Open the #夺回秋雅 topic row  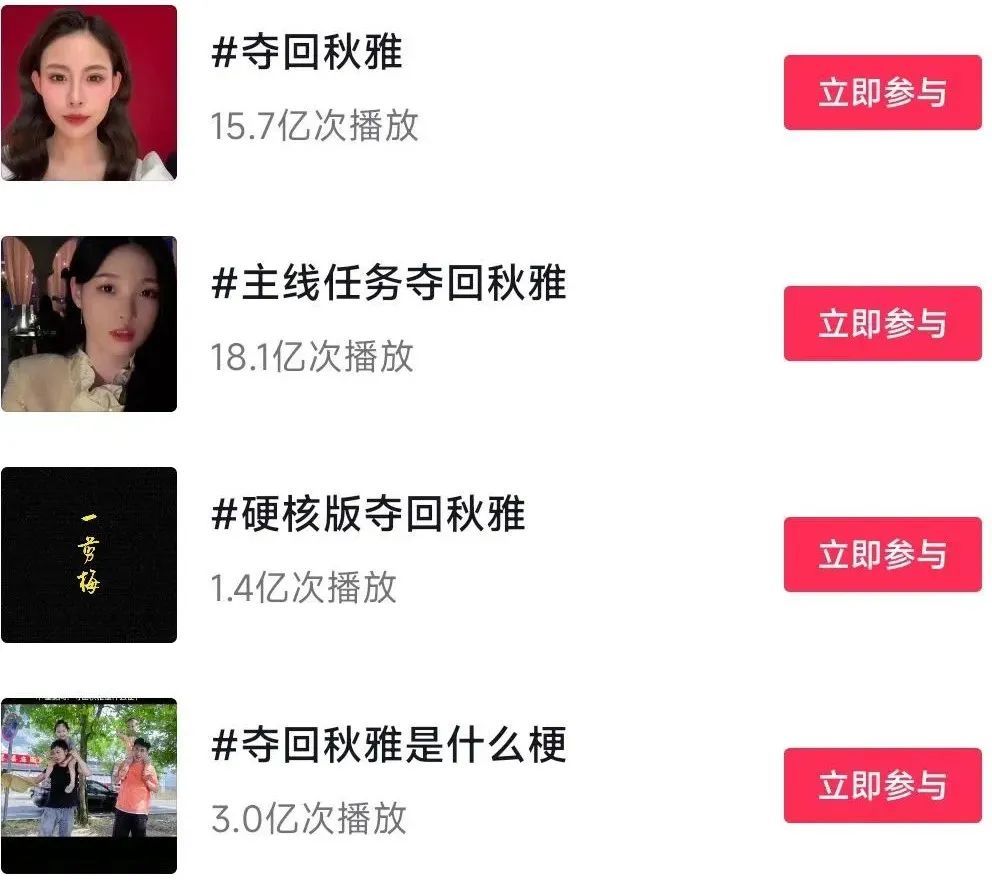(308, 53)
